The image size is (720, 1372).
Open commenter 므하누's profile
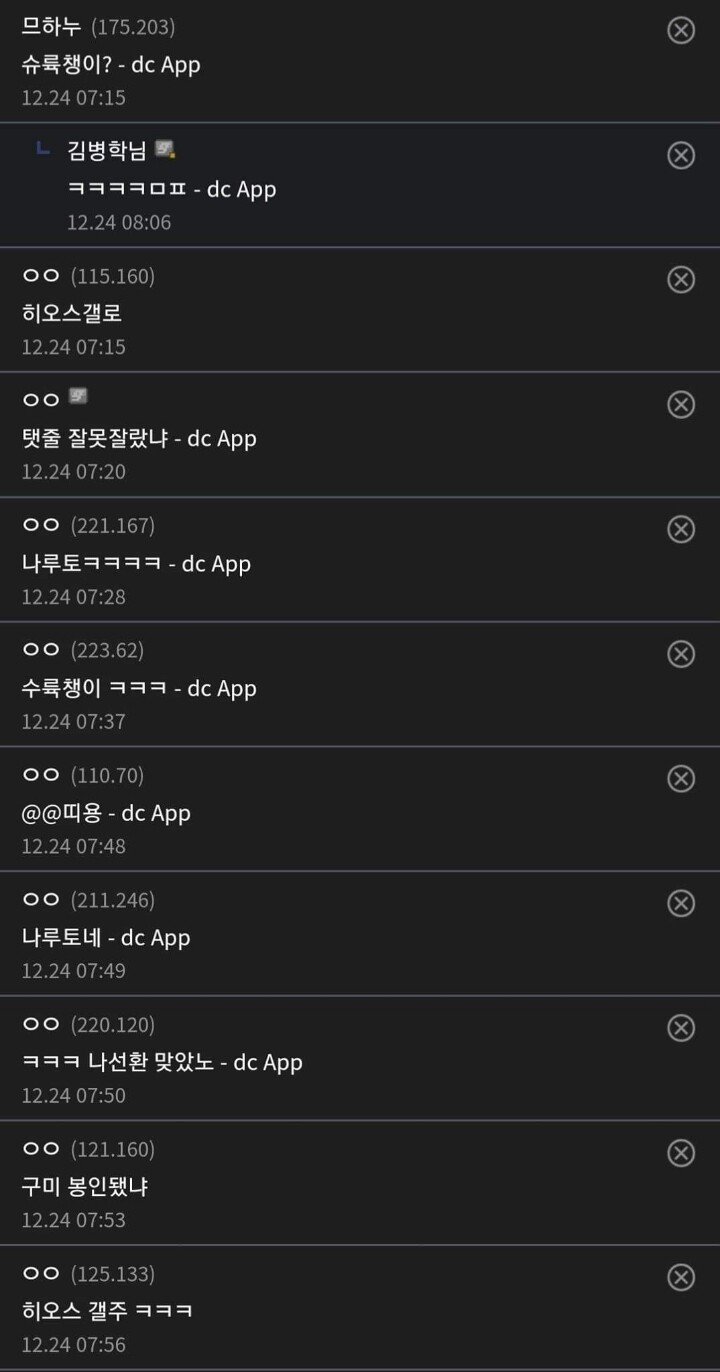[51, 27]
